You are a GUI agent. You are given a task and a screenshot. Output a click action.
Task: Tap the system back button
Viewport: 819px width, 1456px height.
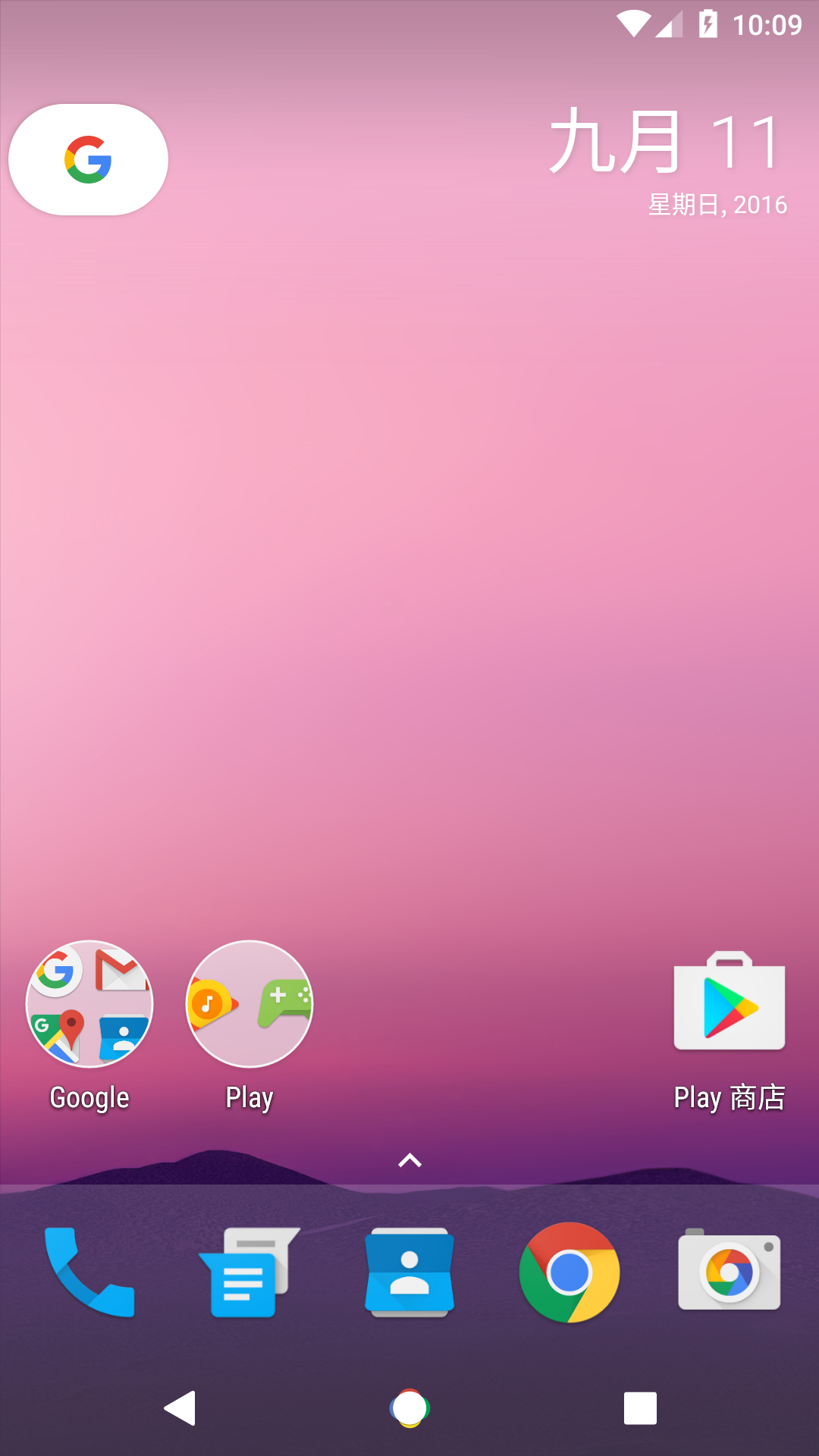[180, 1408]
